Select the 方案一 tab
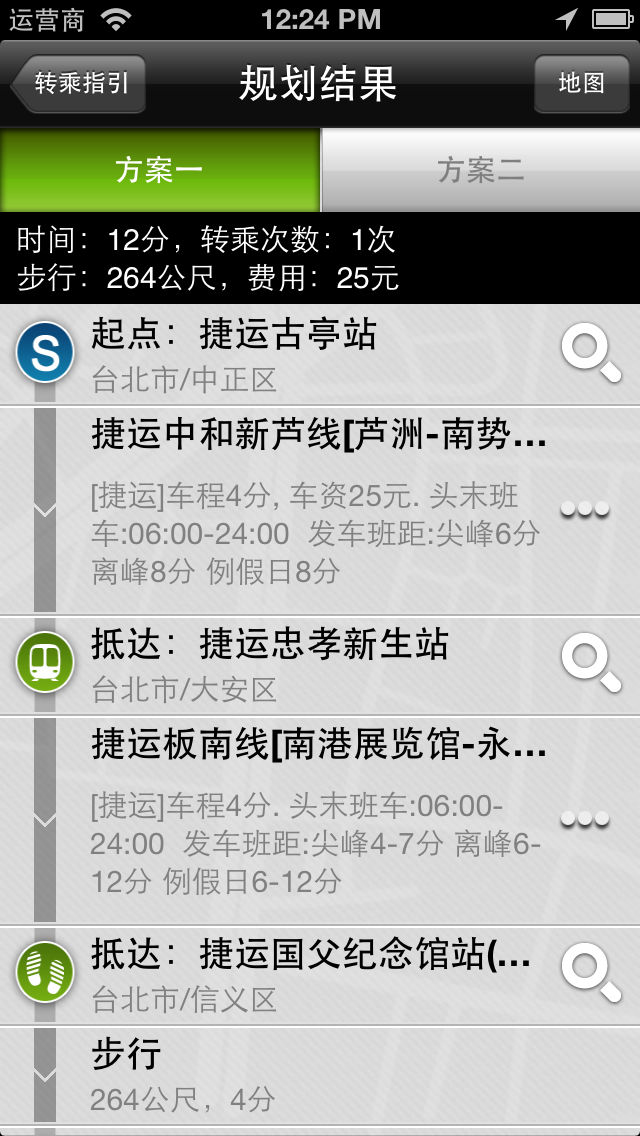Viewport: 640px width, 1136px height. [159, 170]
